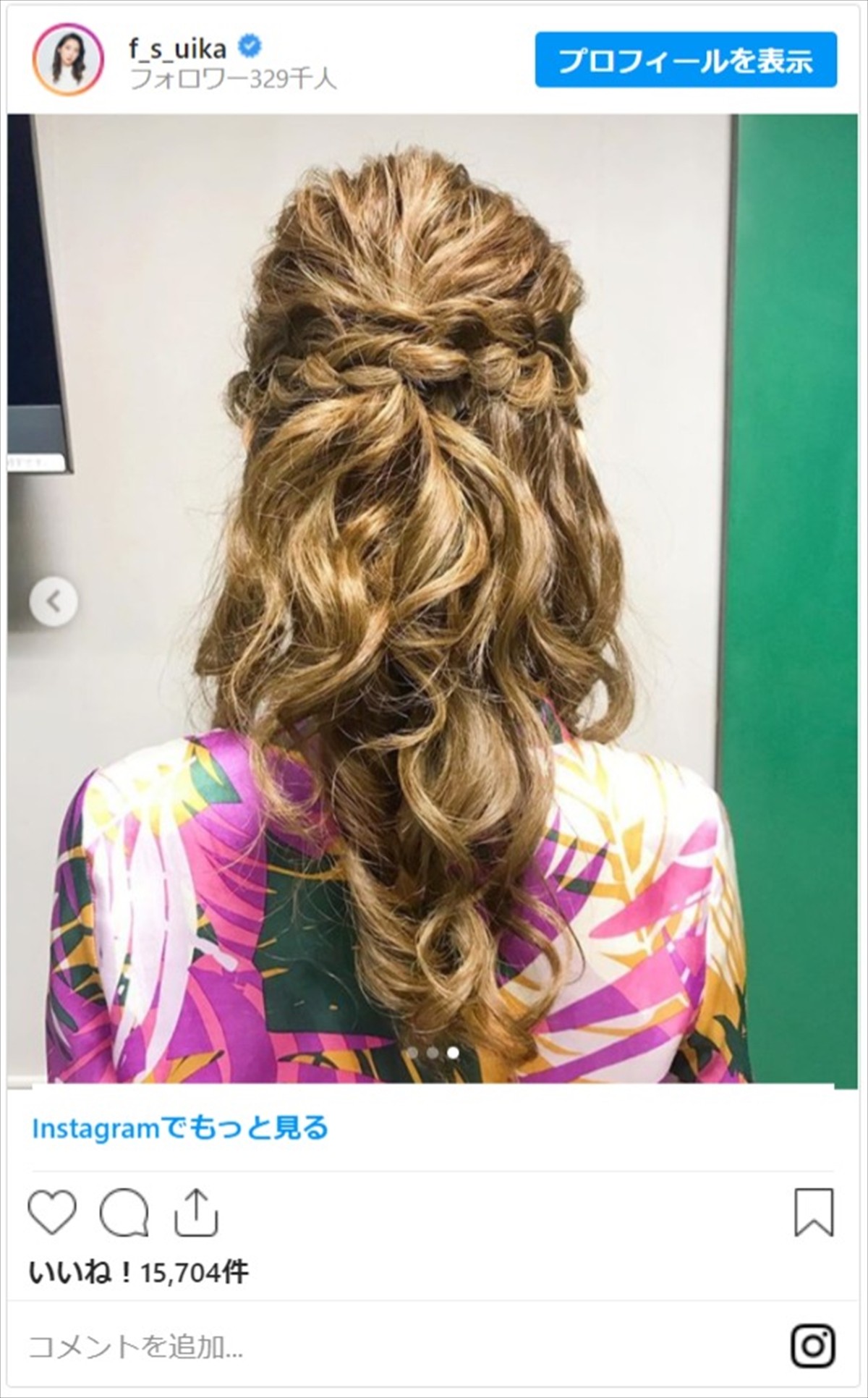Open f_s_uika's profile picture
Screen dimensions: 868x1398
pyautogui.click(x=68, y=59)
